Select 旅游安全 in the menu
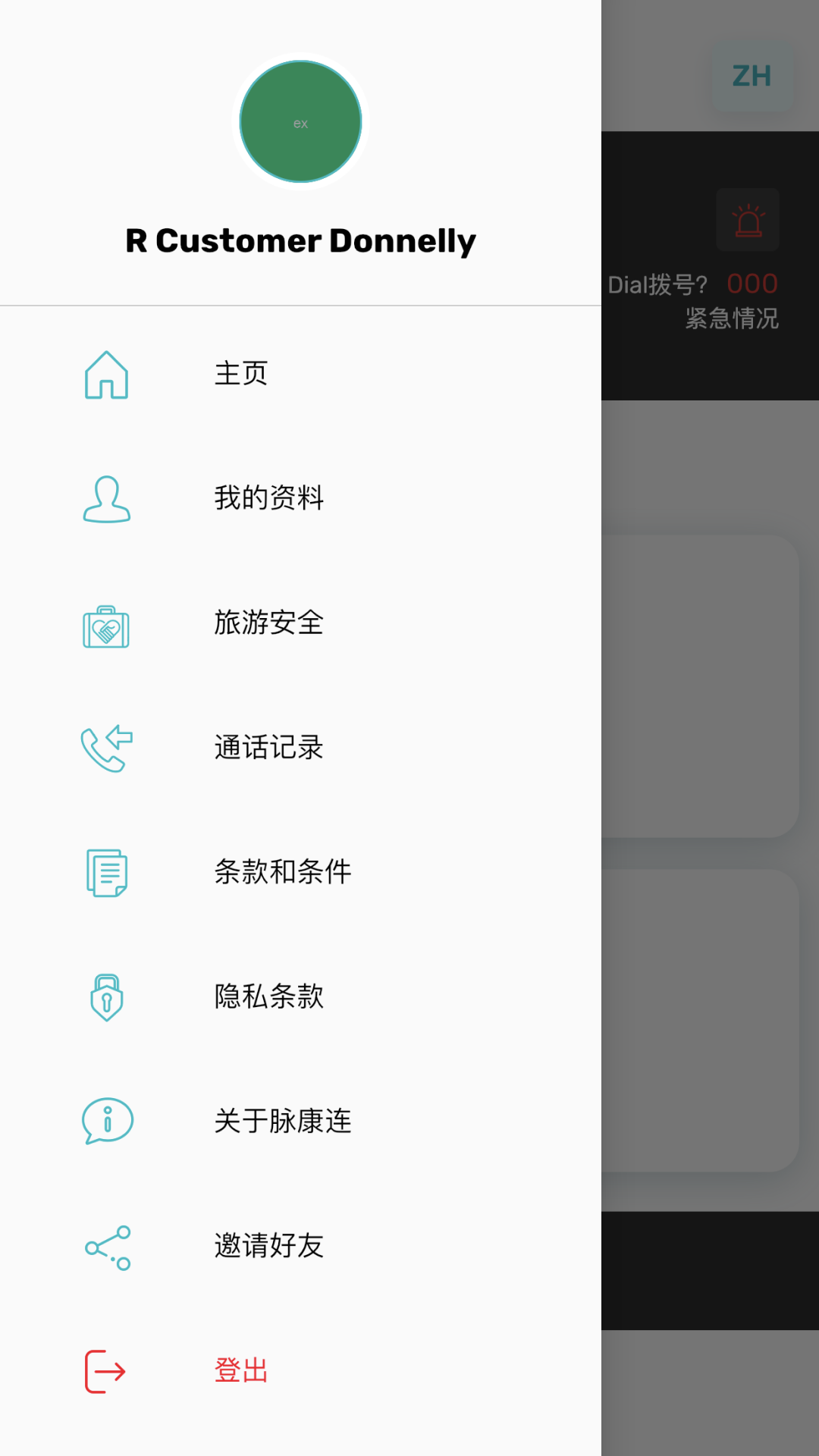 pyautogui.click(x=268, y=623)
